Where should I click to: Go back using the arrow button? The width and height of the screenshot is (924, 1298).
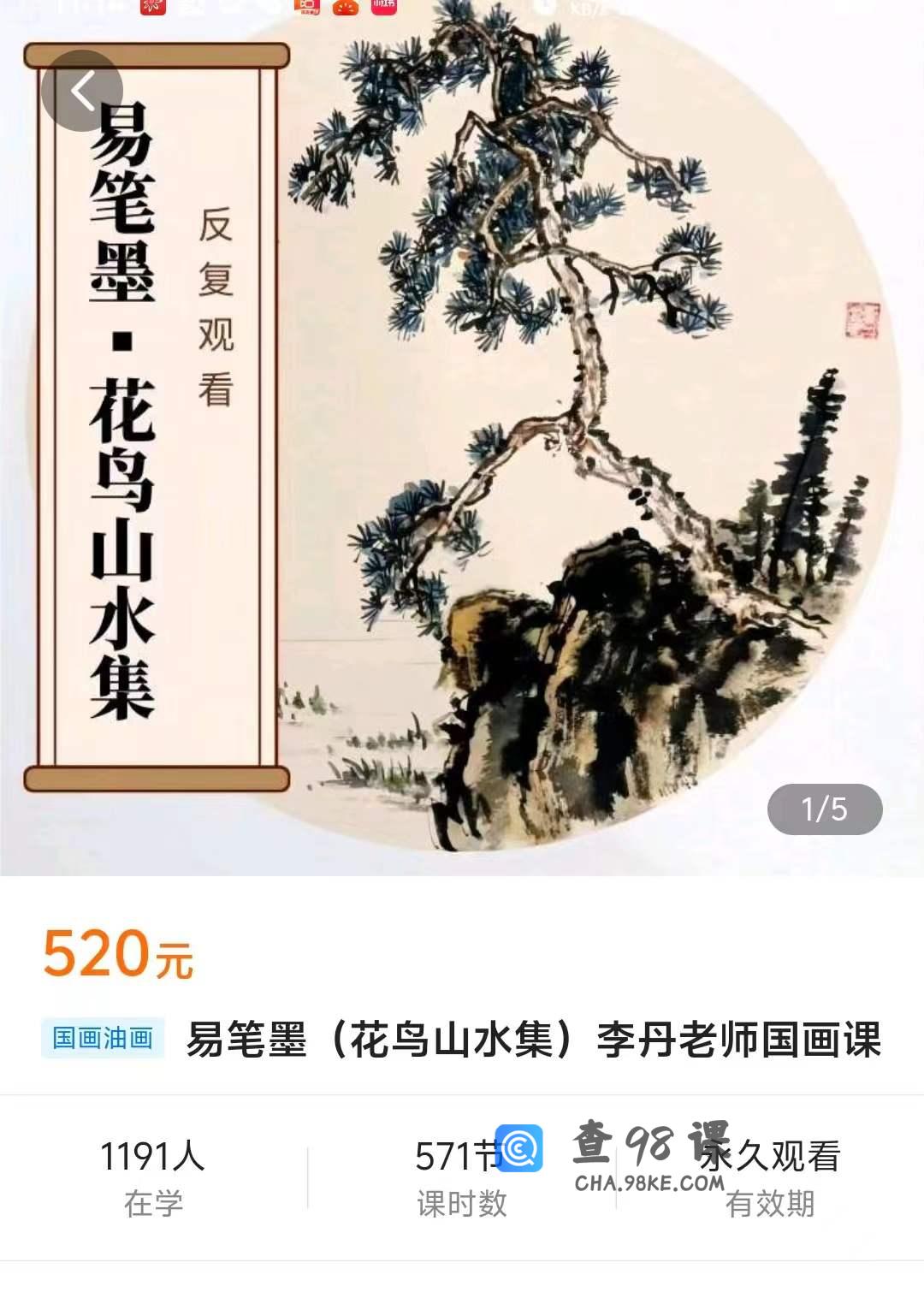(x=82, y=91)
